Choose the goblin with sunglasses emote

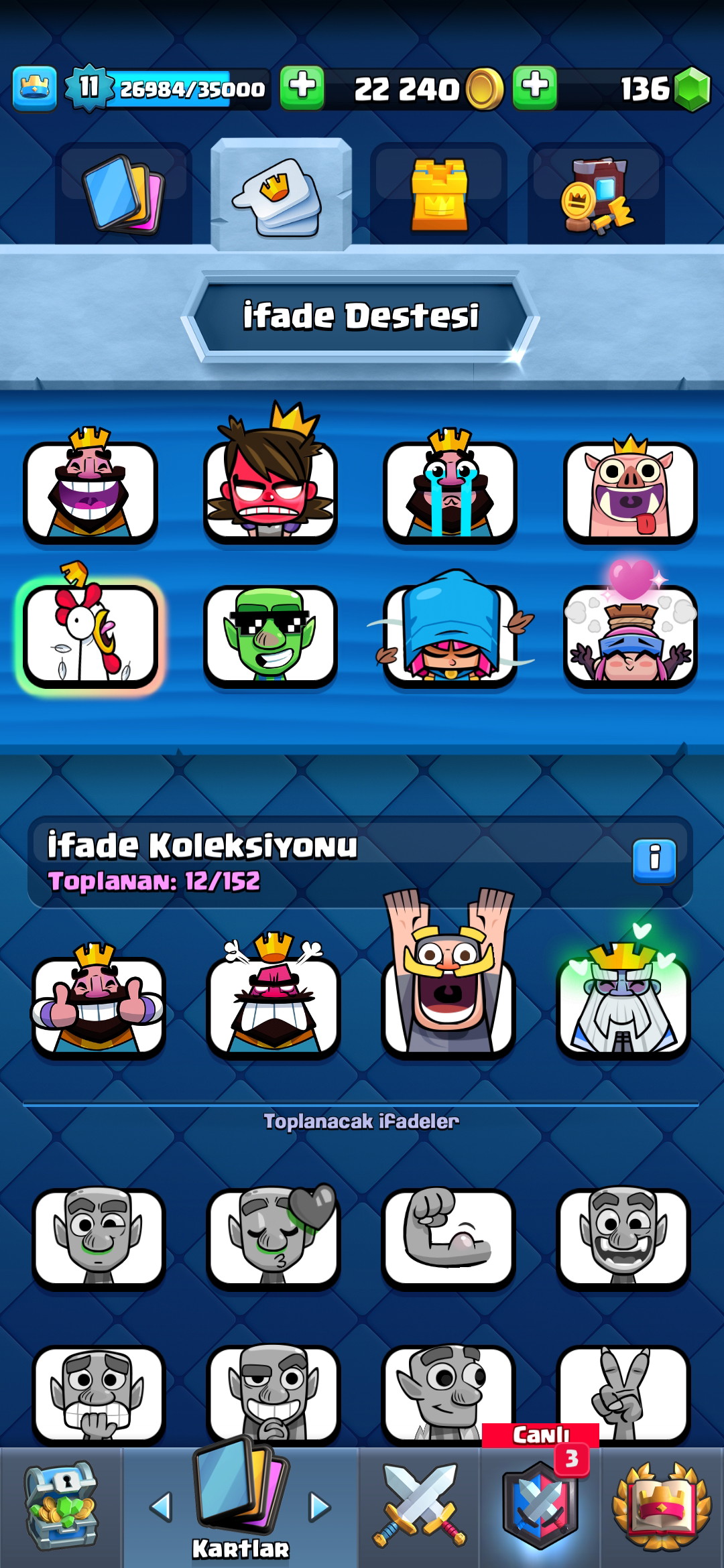point(270,634)
